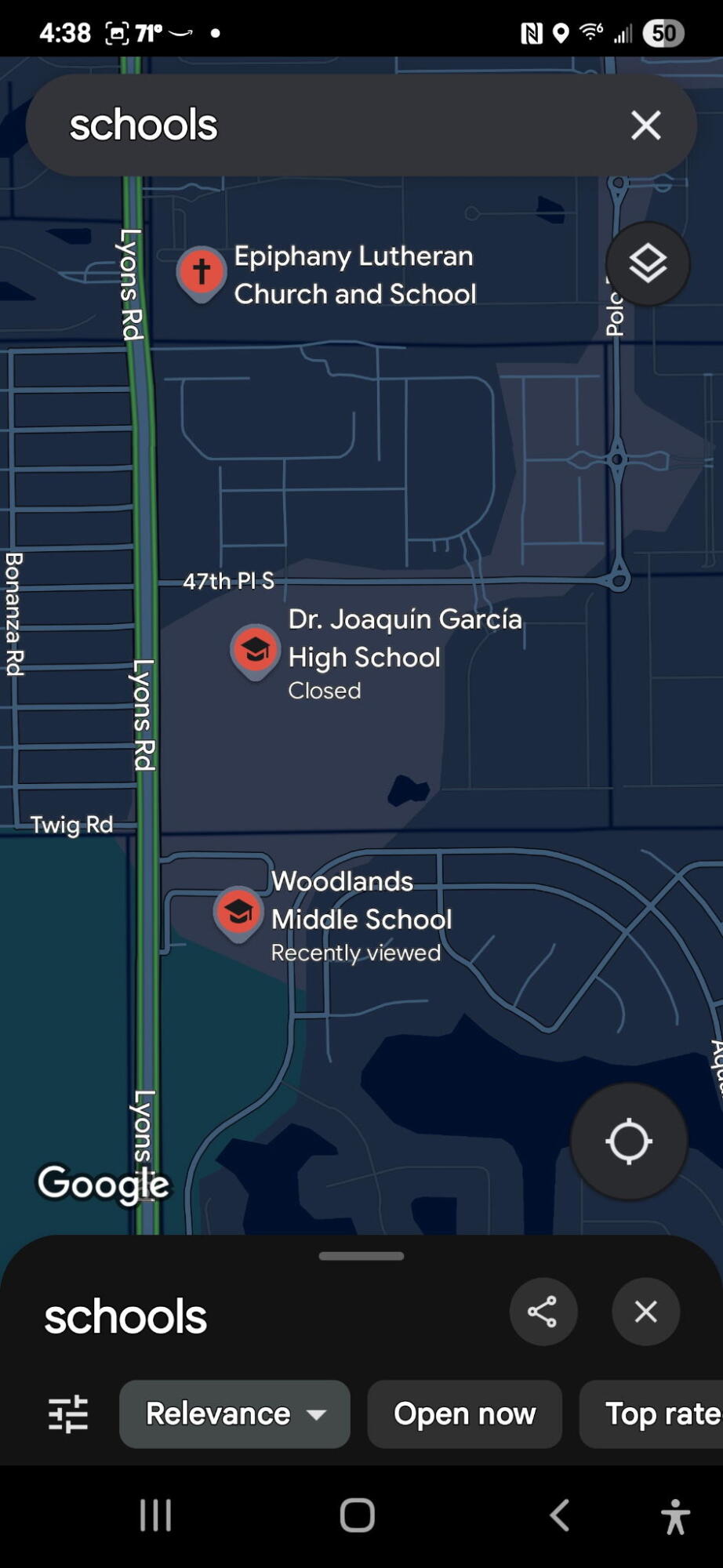
Task: Open the map layers button
Action: pos(648,264)
